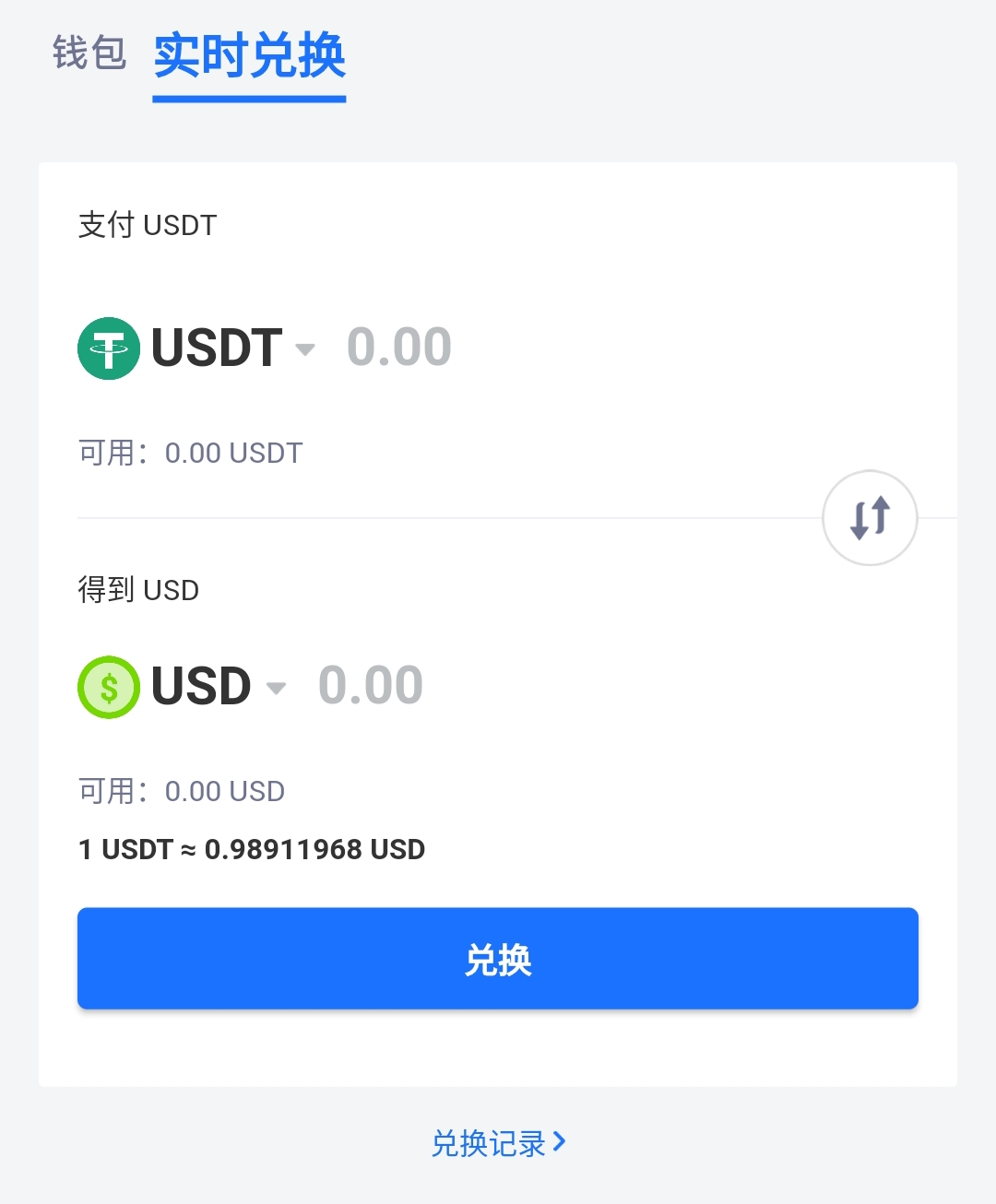Image resolution: width=996 pixels, height=1204 pixels.
Task: Enter the USDT amount to pay
Action: click(399, 348)
